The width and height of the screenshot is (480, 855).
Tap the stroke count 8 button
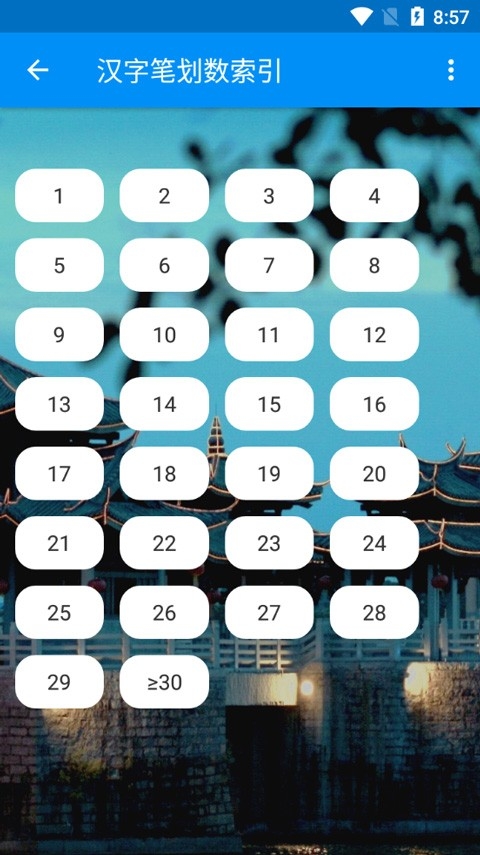(x=374, y=265)
